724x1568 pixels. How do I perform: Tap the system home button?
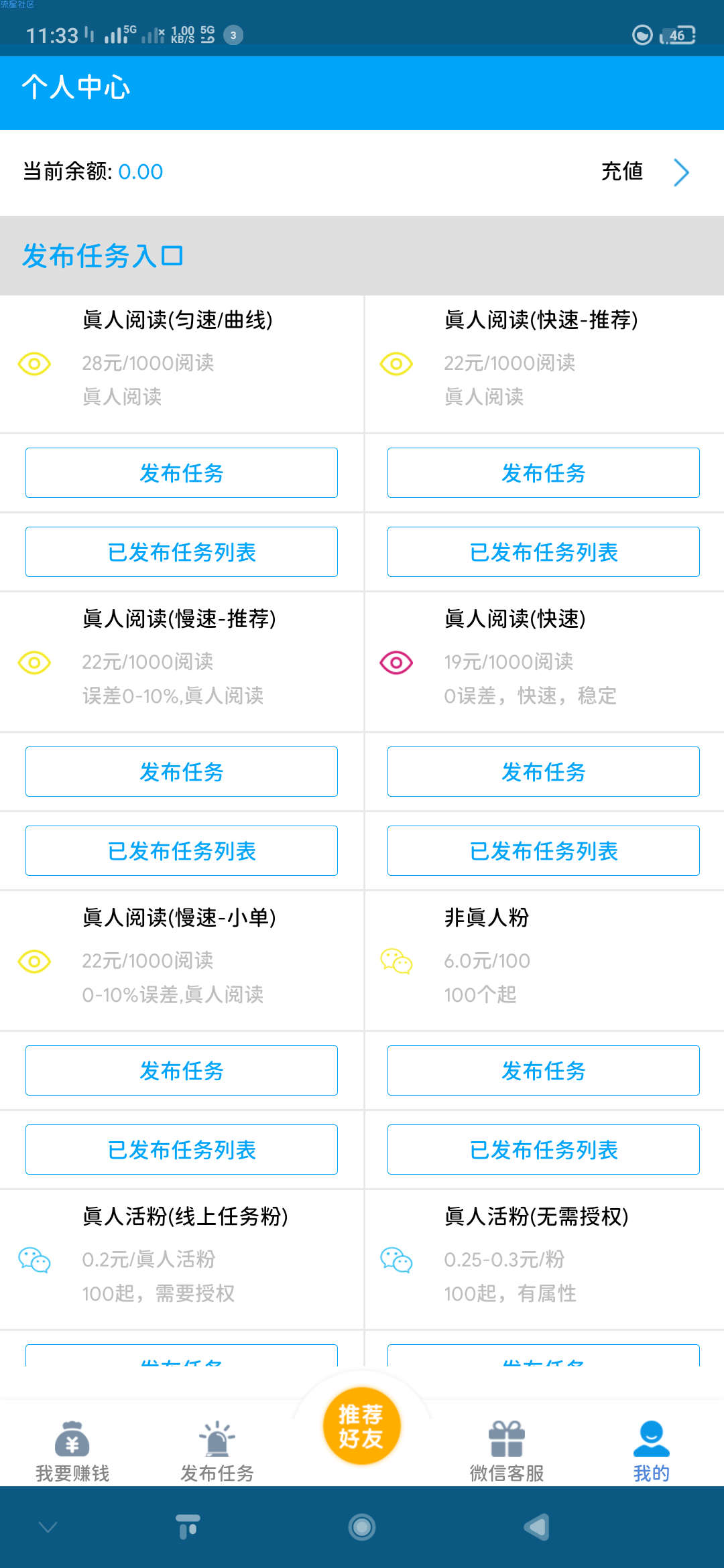(x=362, y=1527)
